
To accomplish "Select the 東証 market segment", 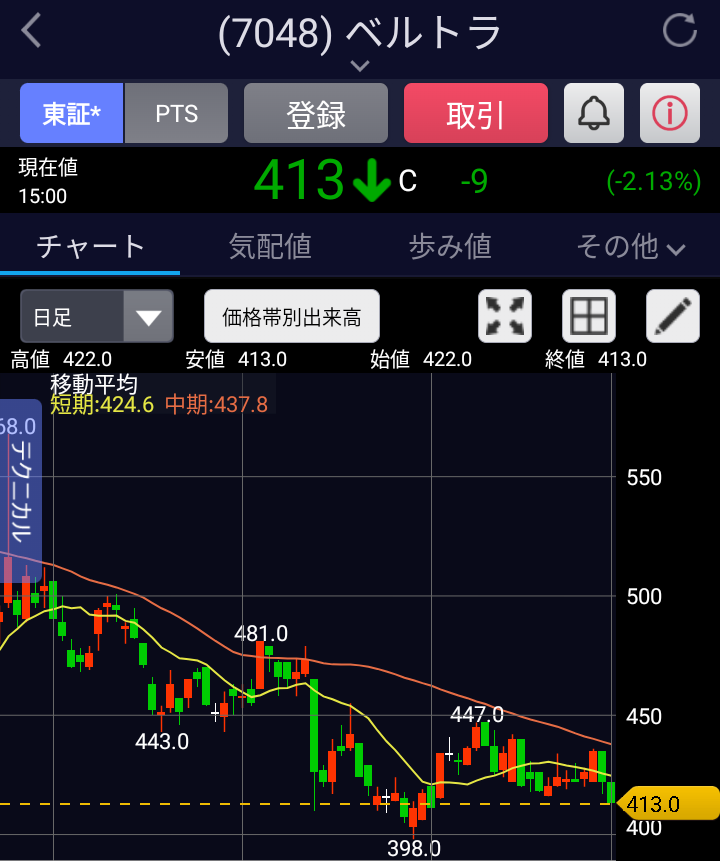I will tap(71, 114).
